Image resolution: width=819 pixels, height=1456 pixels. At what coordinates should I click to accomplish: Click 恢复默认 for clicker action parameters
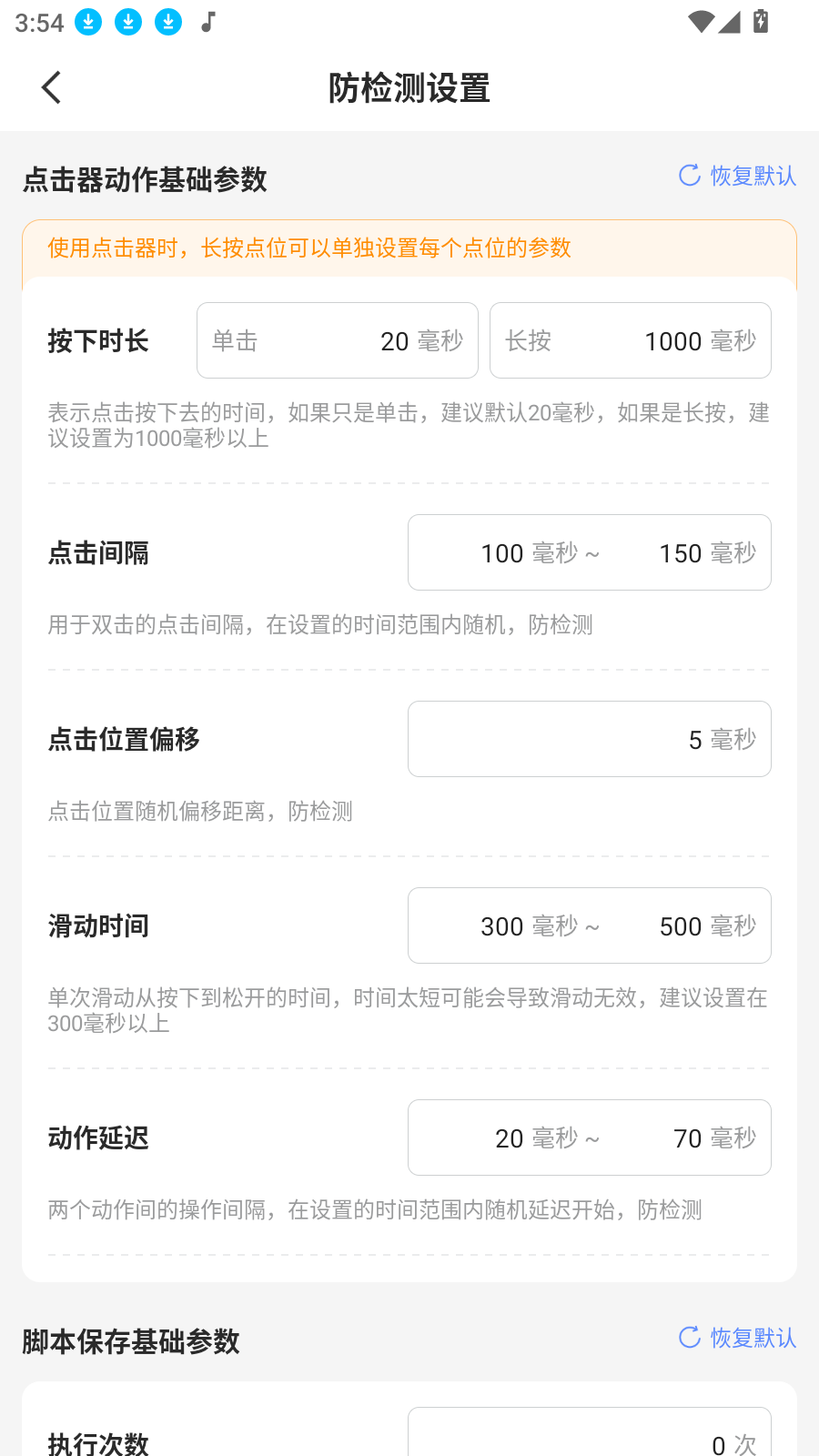[x=753, y=176]
